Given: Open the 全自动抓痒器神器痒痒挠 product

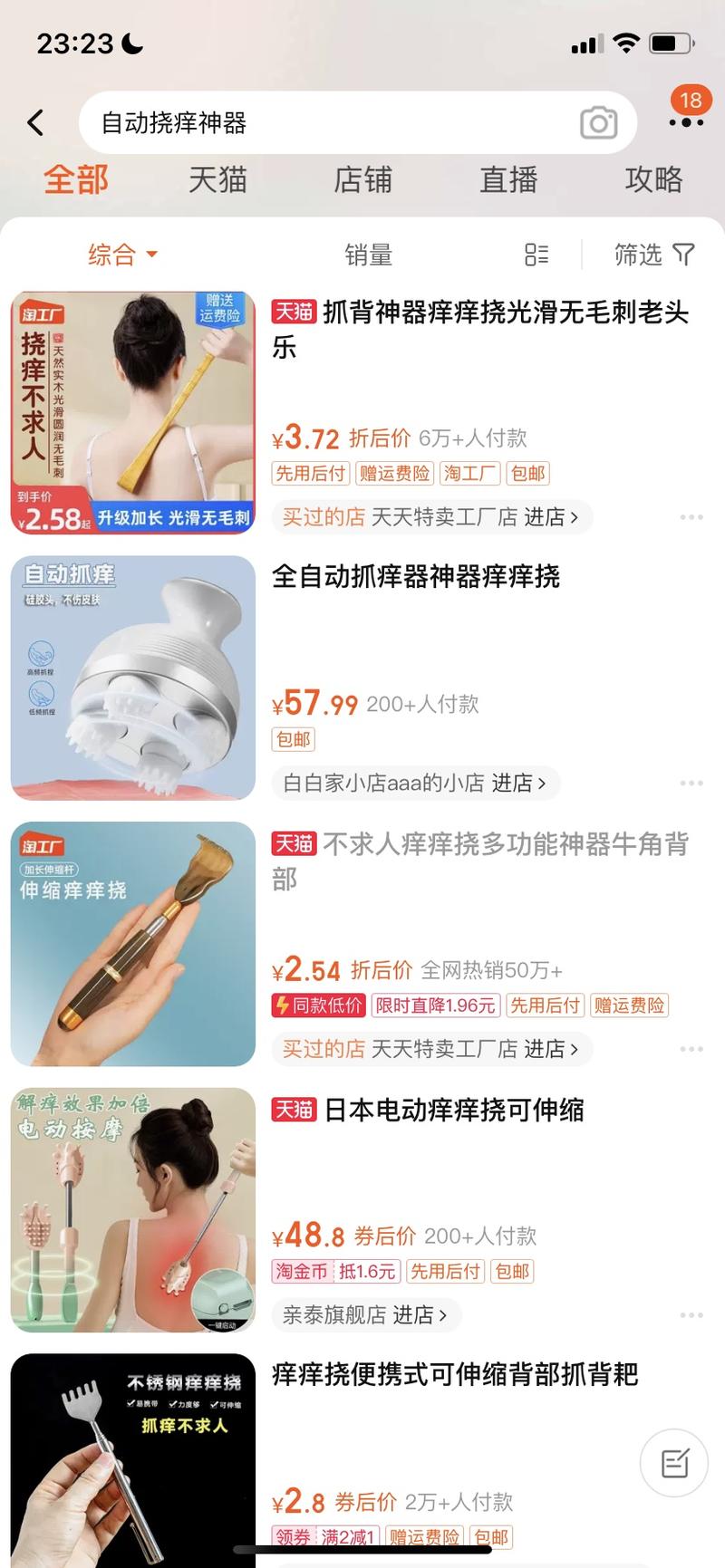Looking at the screenshot, I should 415,576.
